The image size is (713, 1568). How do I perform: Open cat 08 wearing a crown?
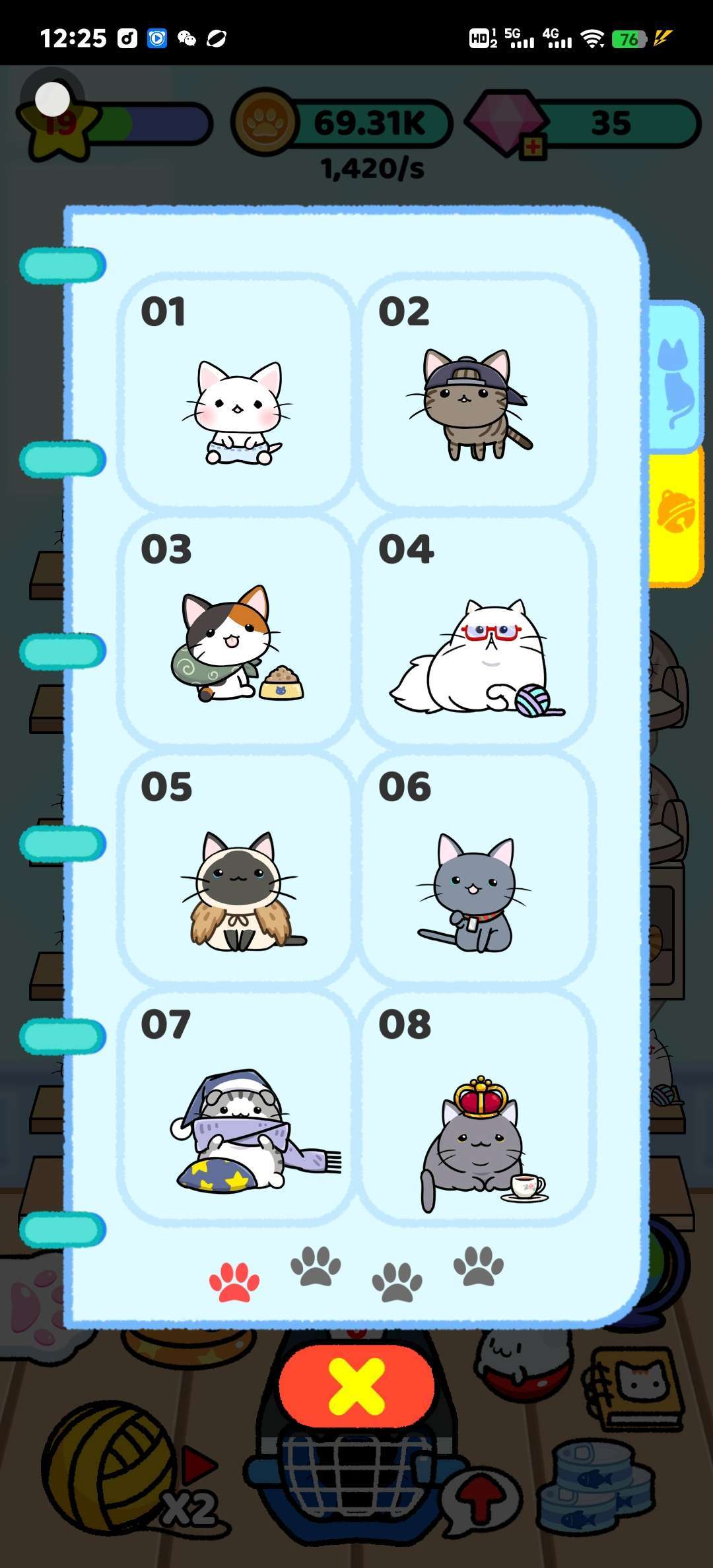click(x=474, y=1107)
